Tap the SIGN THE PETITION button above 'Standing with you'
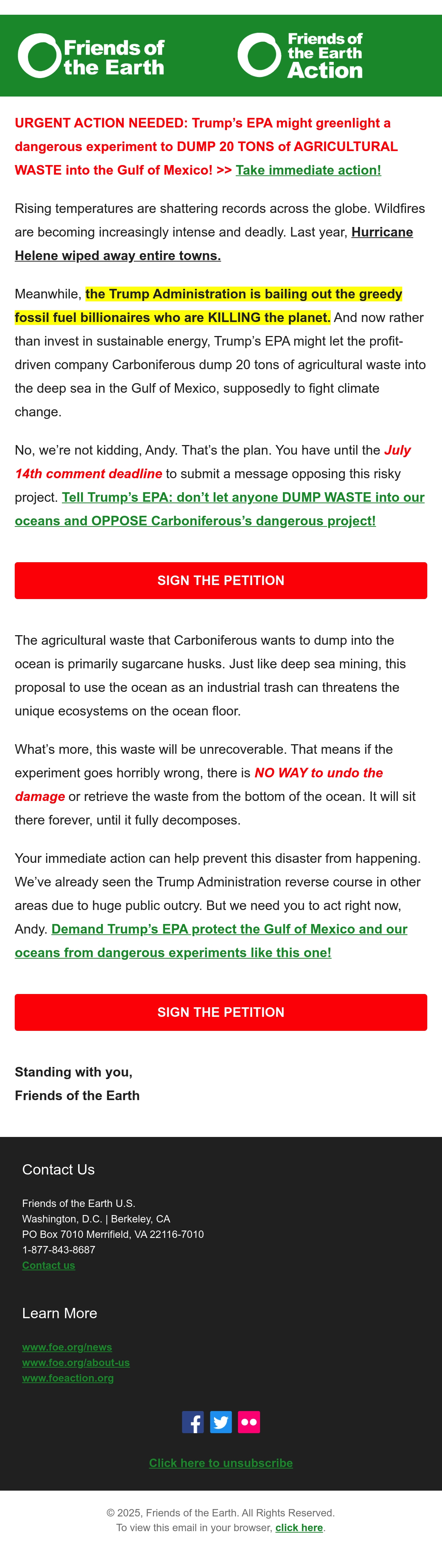This screenshot has height=1568, width=442. click(x=221, y=1012)
